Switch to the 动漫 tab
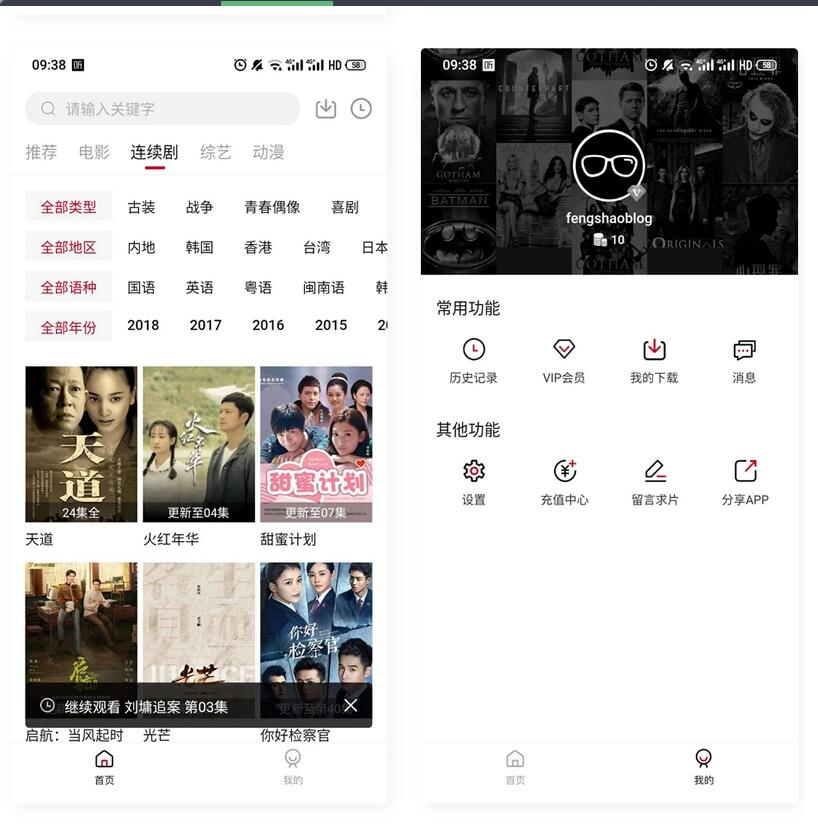The height and width of the screenshot is (824, 818). click(270, 152)
